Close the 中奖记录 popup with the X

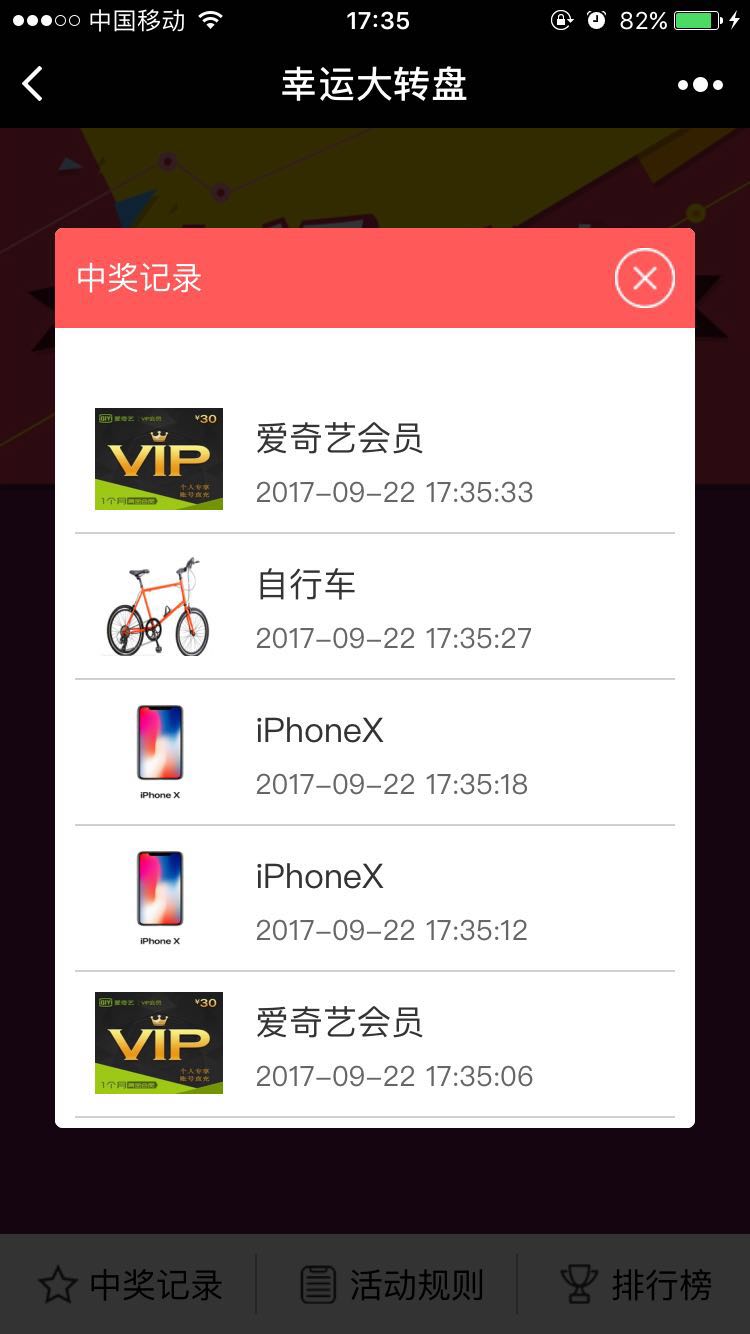point(644,278)
